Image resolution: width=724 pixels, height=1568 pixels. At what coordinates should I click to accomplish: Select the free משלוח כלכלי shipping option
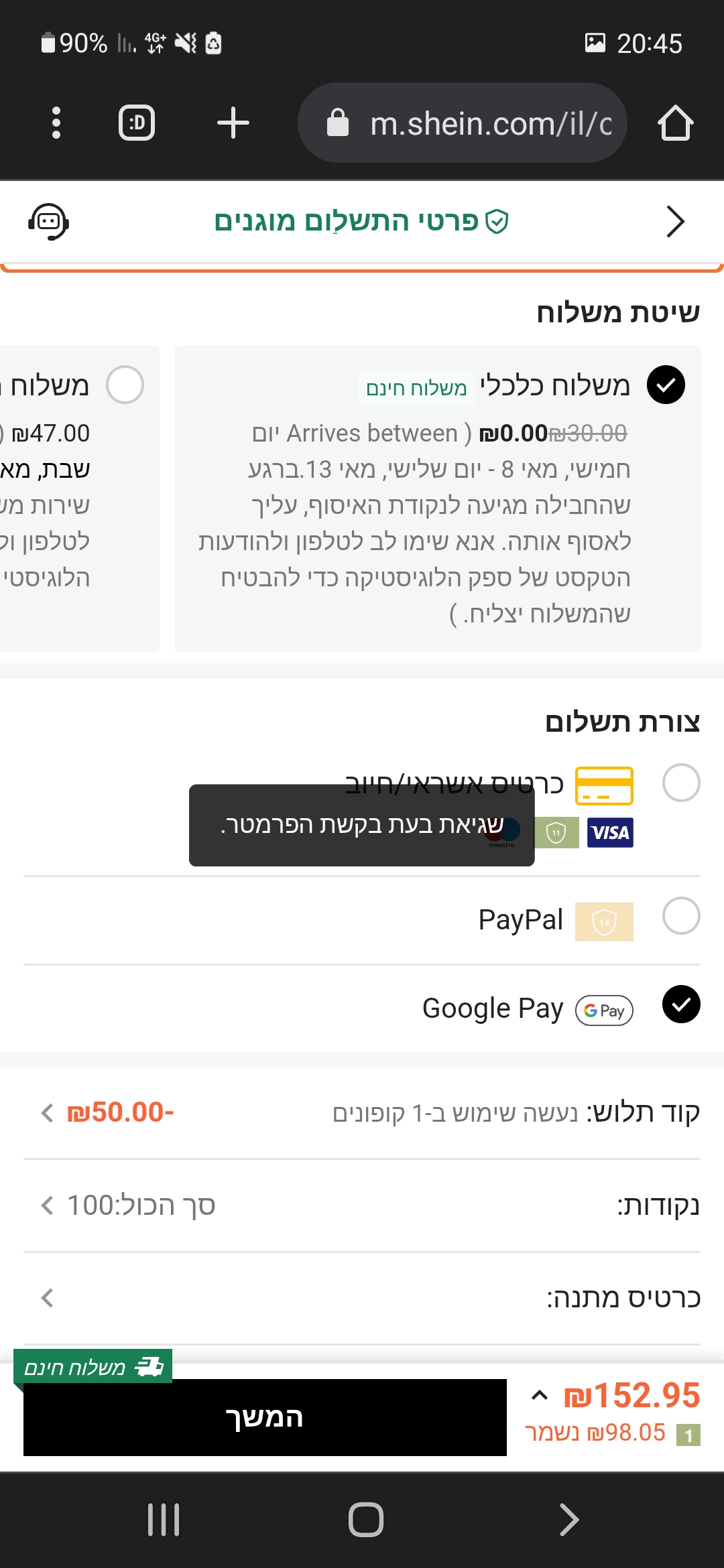pos(666,385)
